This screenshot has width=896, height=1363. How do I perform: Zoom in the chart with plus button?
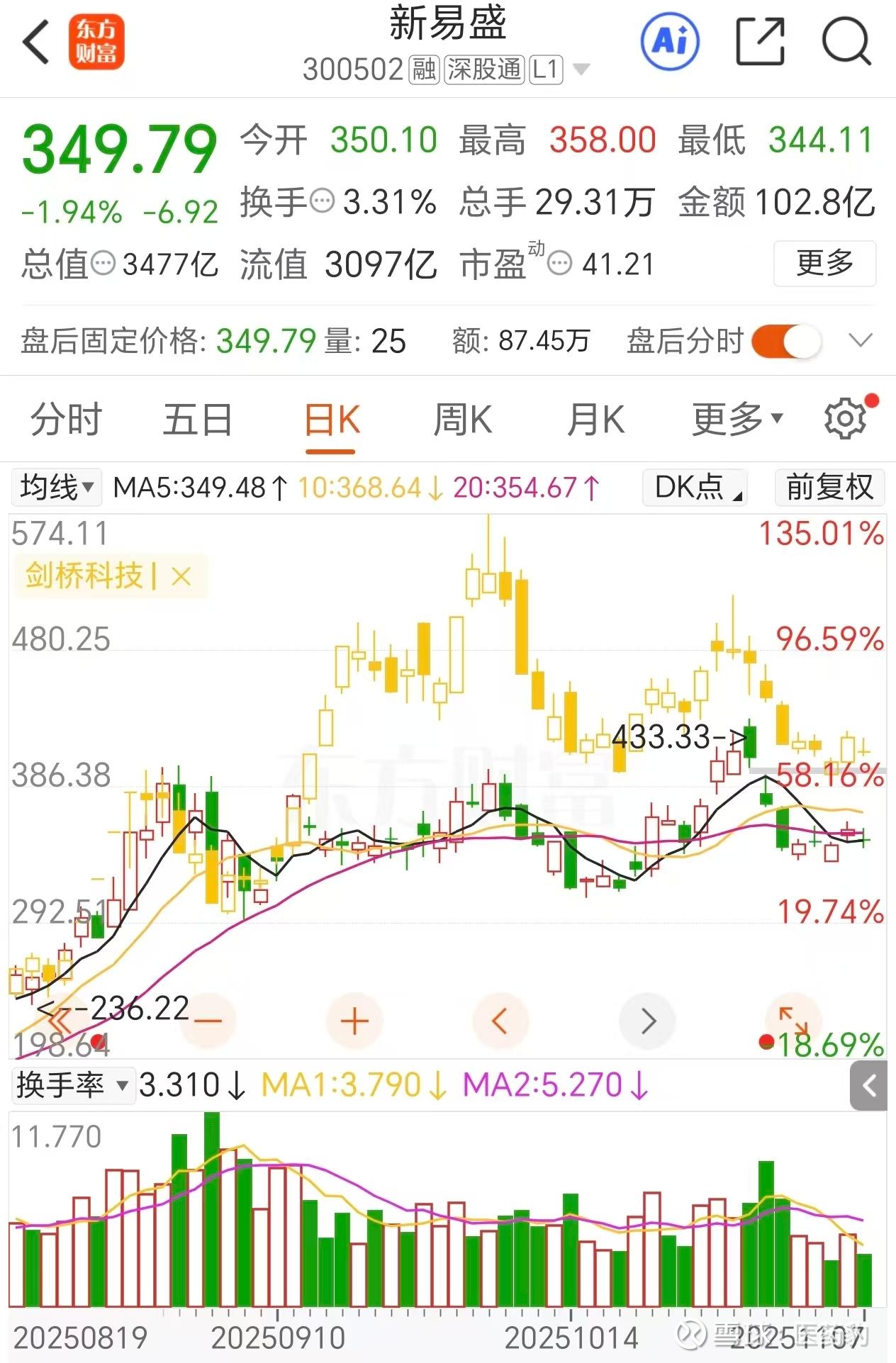click(x=354, y=1021)
